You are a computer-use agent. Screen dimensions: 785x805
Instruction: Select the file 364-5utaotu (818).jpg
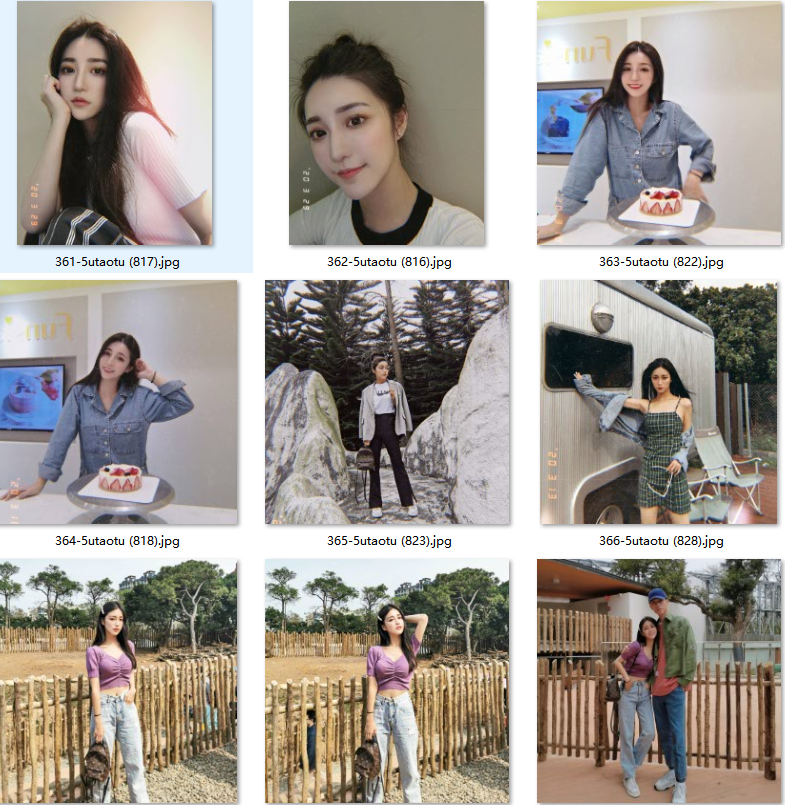[118, 402]
